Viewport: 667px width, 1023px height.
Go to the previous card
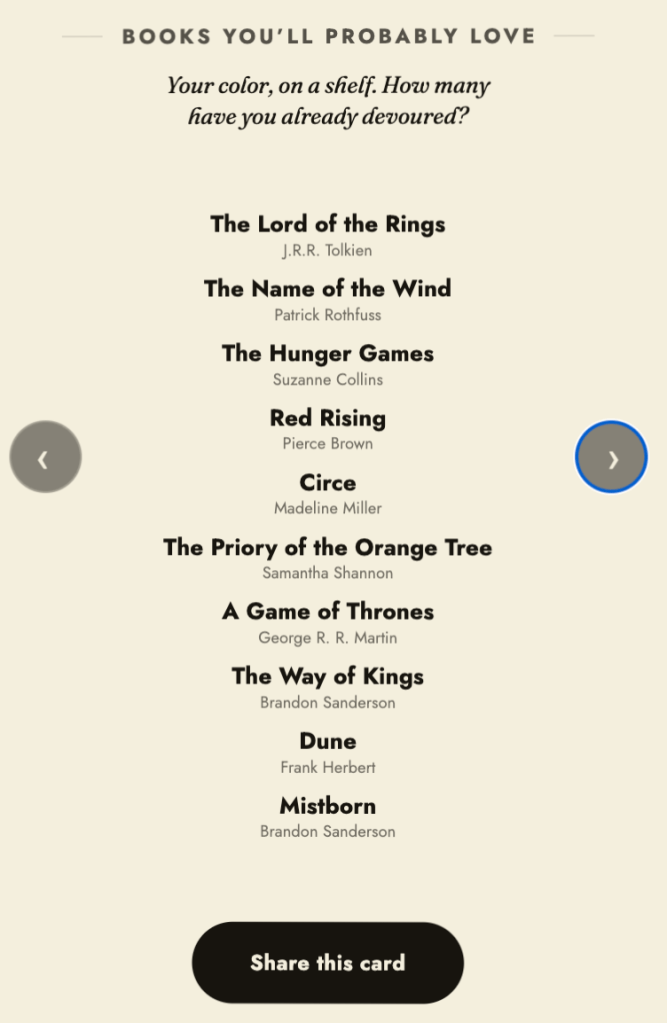46,457
